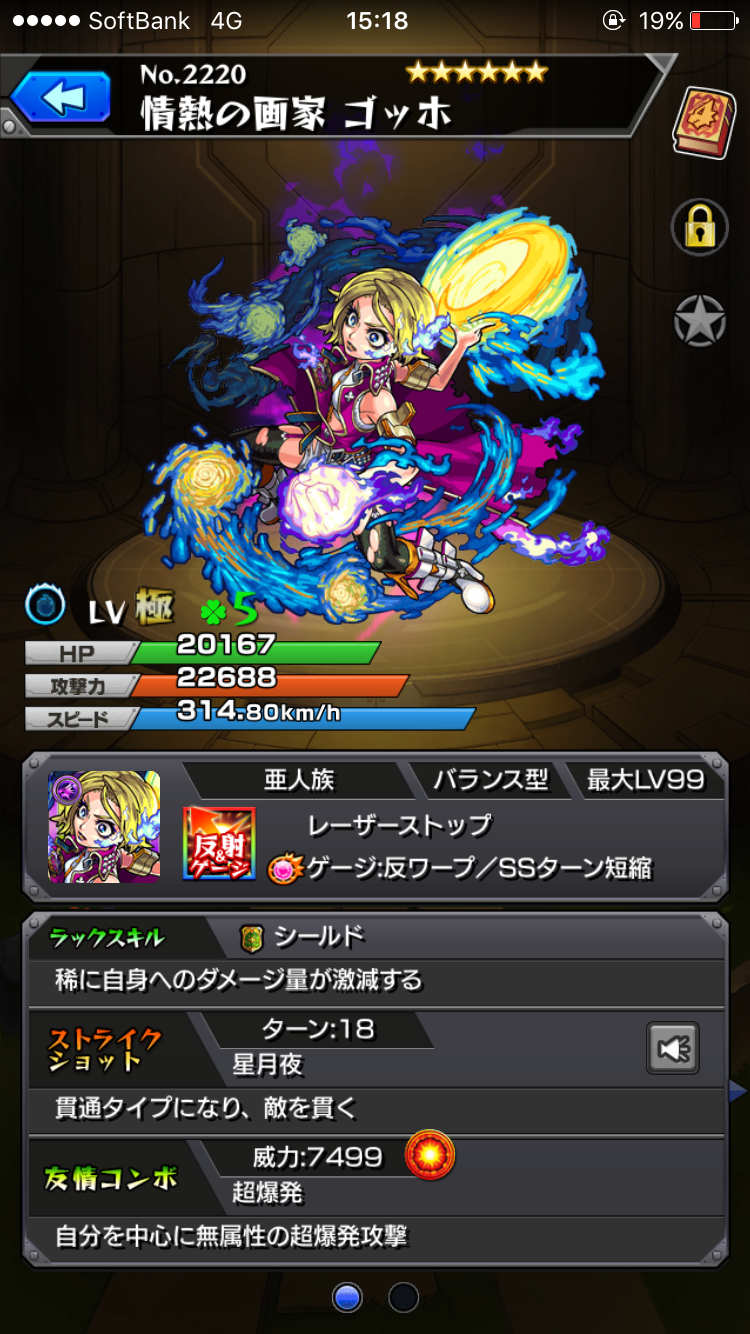Tap the 反射ゲージ ability badge
Viewport: 750px width, 1334px height.
219,843
